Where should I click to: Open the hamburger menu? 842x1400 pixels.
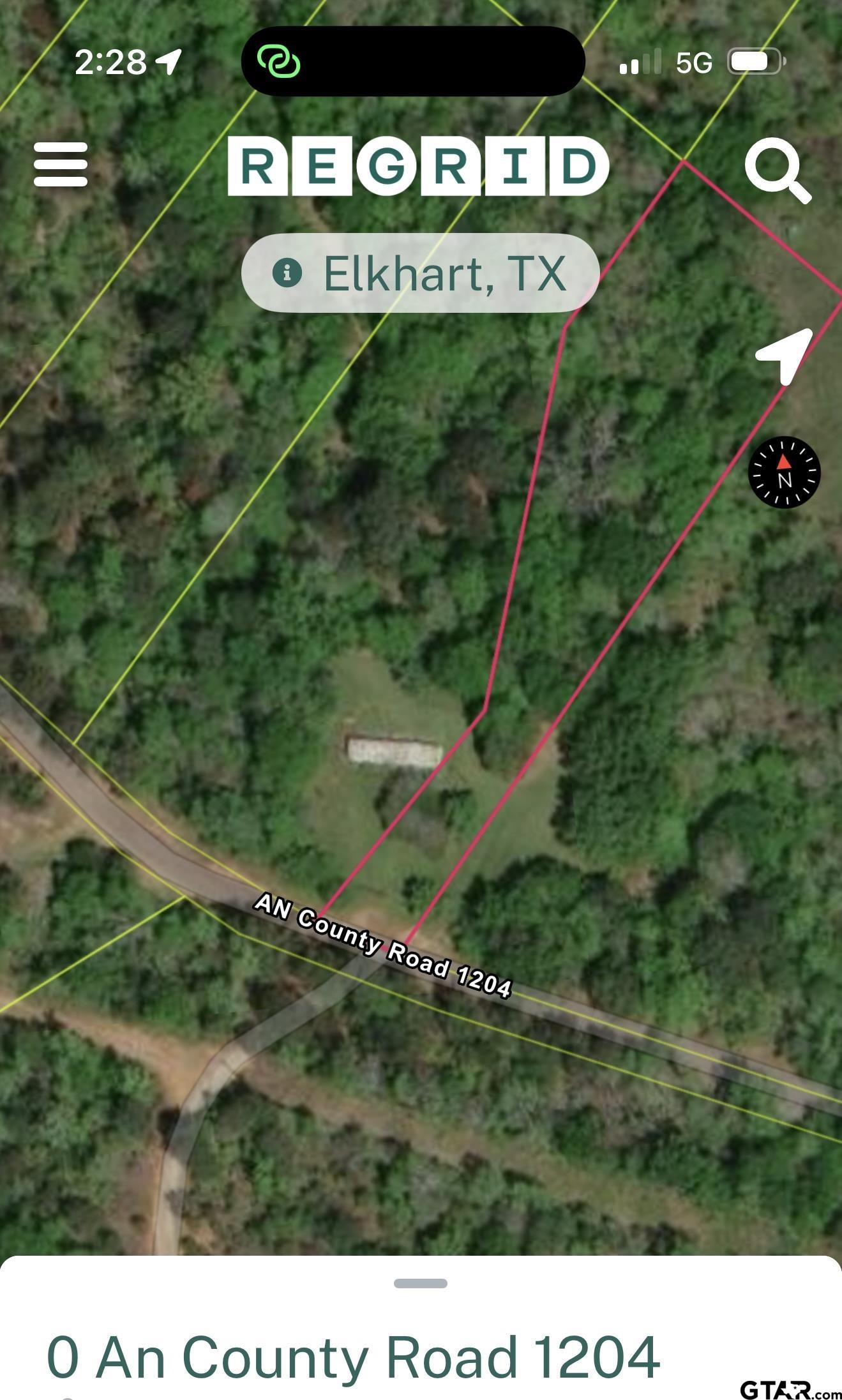pyautogui.click(x=61, y=165)
